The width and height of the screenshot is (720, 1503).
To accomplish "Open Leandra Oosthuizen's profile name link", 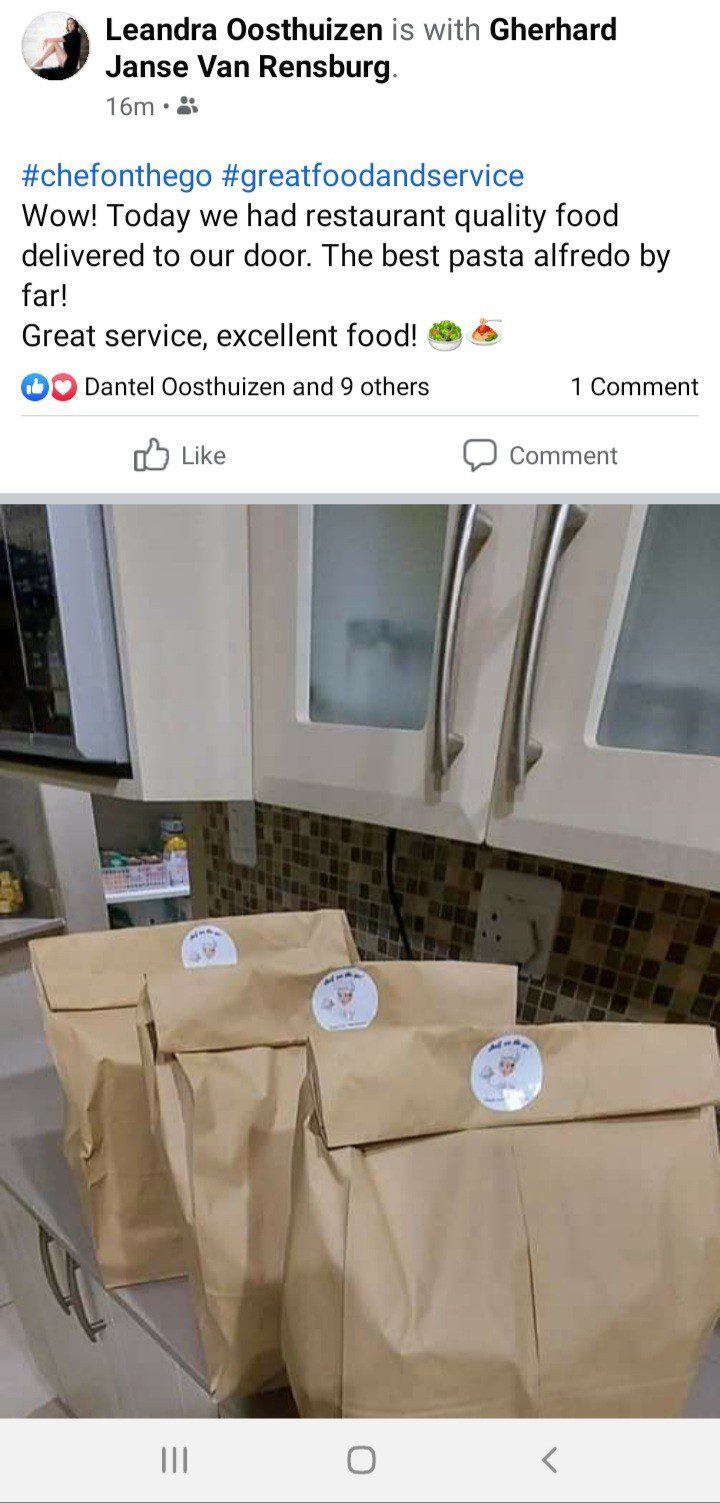I will pos(244,30).
